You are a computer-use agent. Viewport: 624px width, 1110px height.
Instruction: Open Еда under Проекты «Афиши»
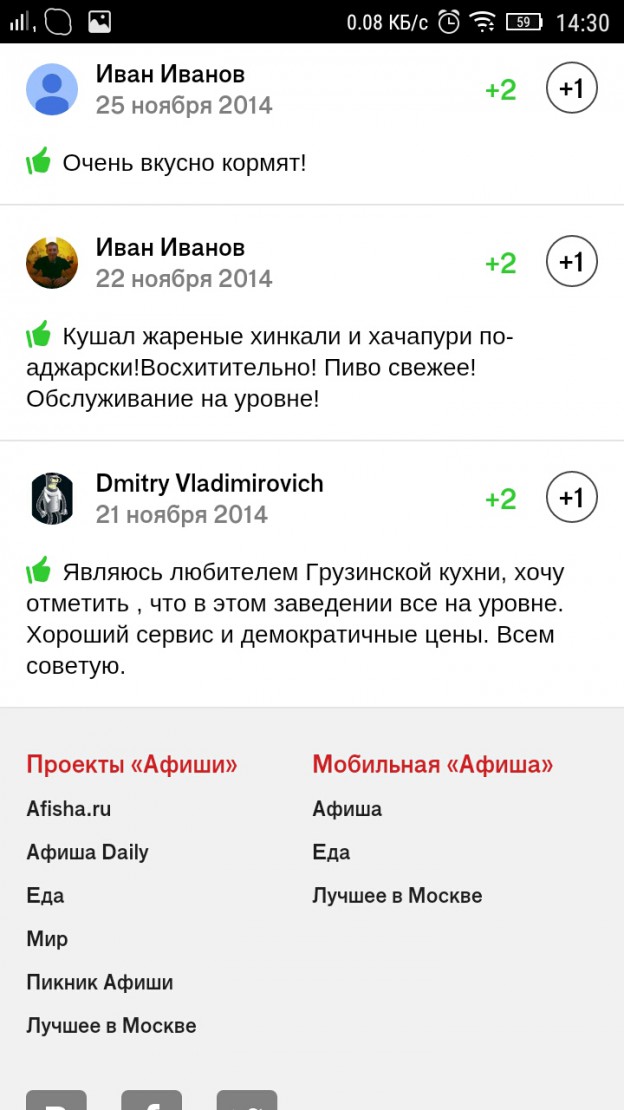(45, 896)
